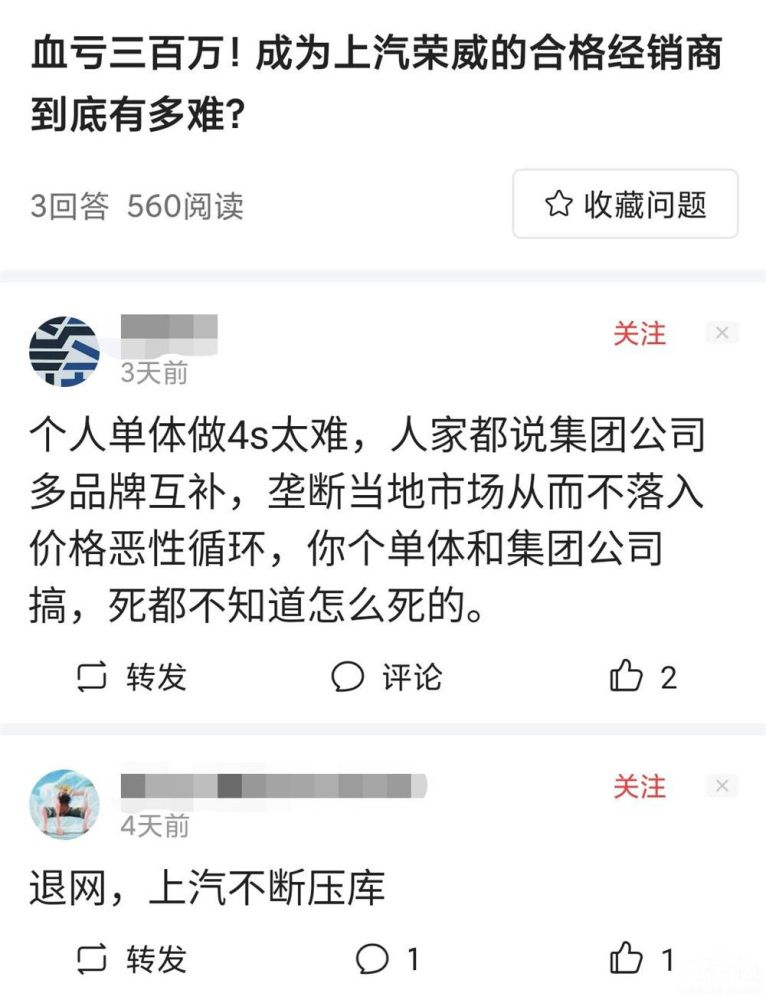The height and width of the screenshot is (1000, 766).
Task: Repost the 退网，上汽不断压库 answer
Action: [132, 959]
